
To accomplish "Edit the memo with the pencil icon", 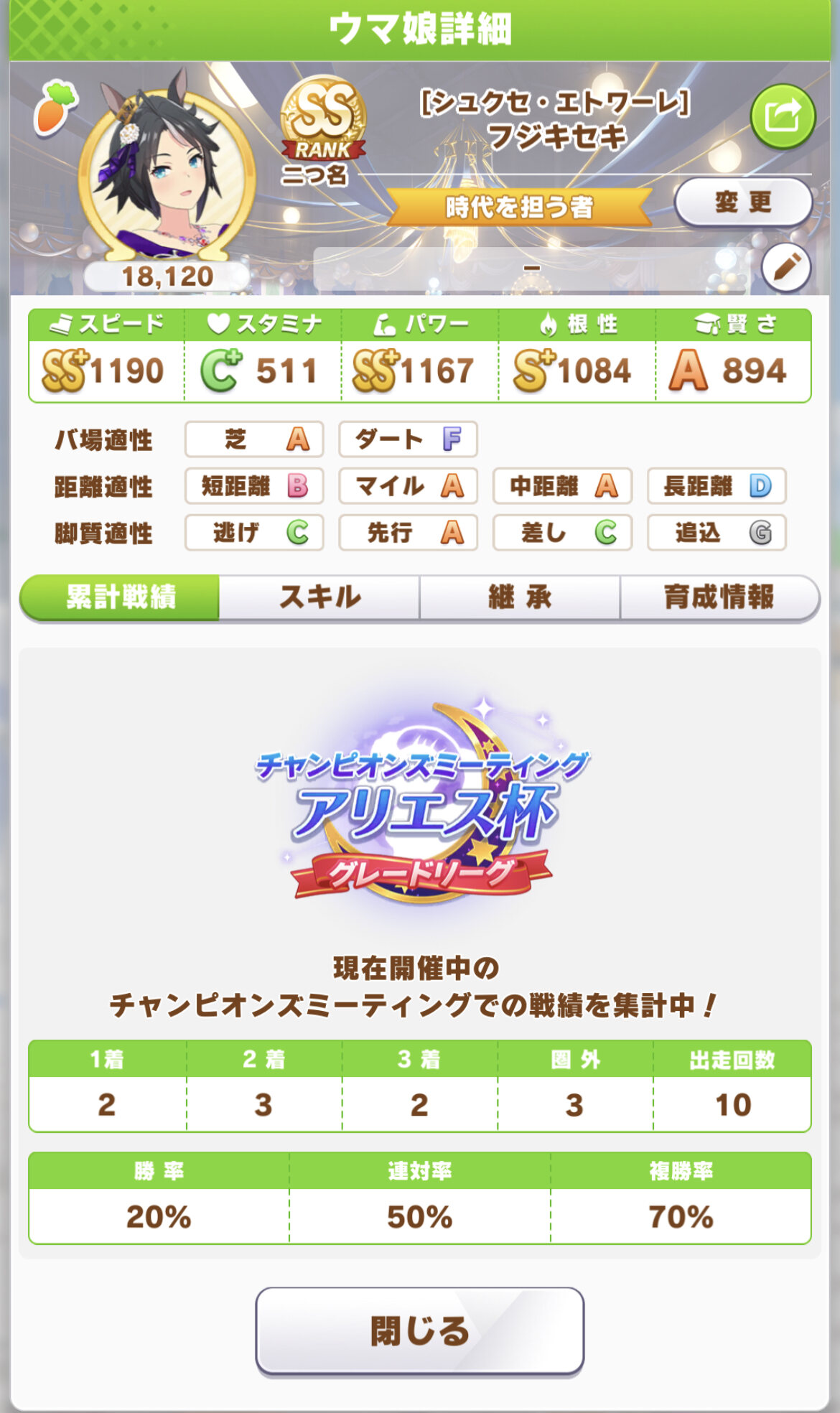I will tap(786, 268).
